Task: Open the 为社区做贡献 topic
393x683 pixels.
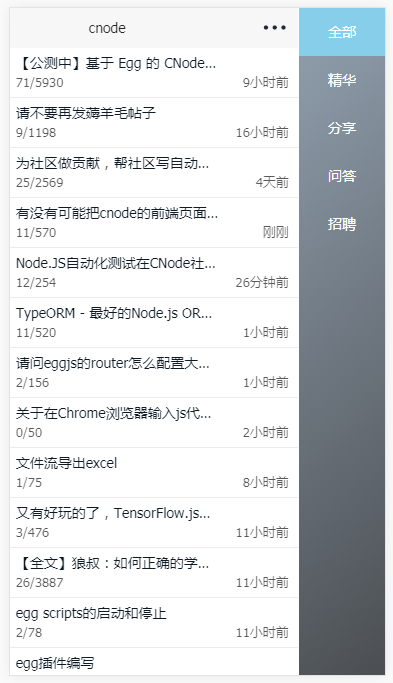Action: click(154, 173)
